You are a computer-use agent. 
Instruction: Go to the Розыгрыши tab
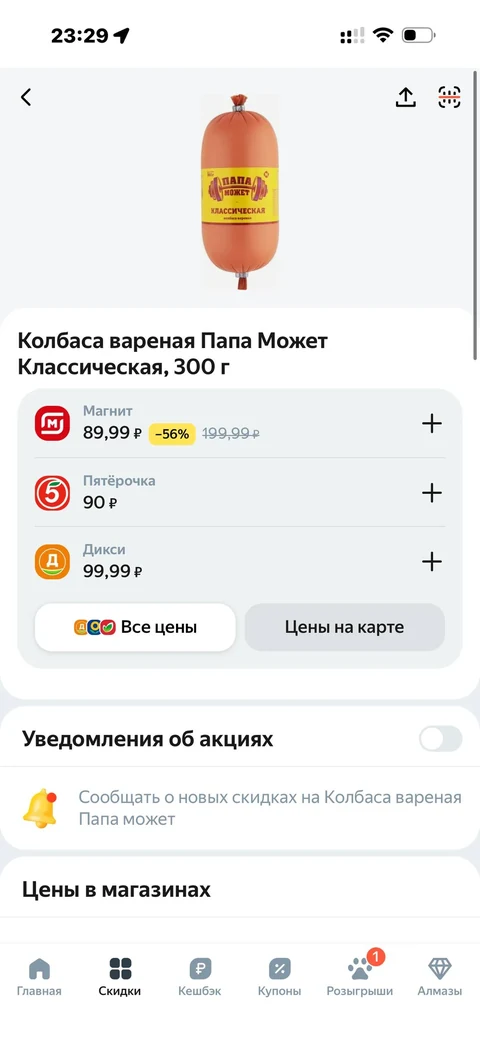coord(360,977)
